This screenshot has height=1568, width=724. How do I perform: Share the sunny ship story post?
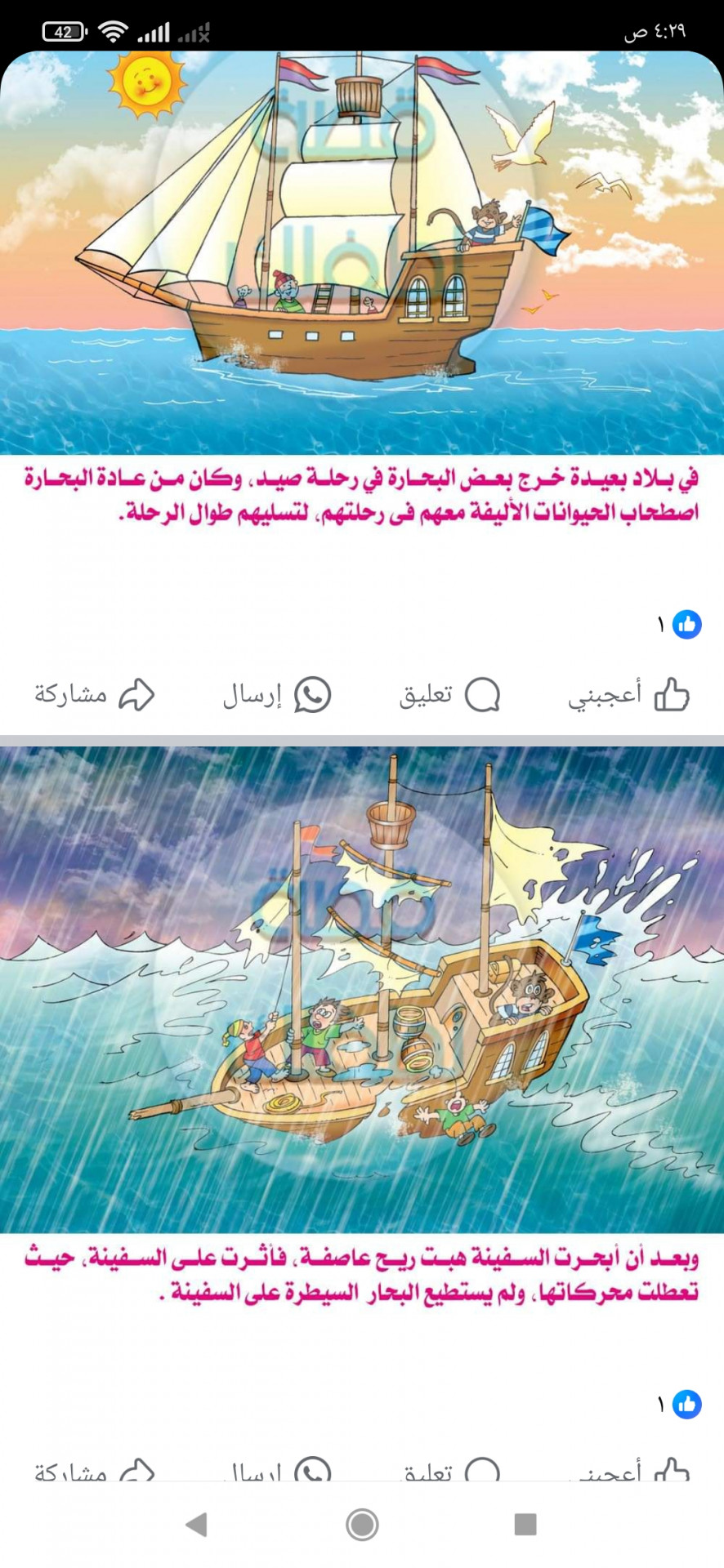94,695
